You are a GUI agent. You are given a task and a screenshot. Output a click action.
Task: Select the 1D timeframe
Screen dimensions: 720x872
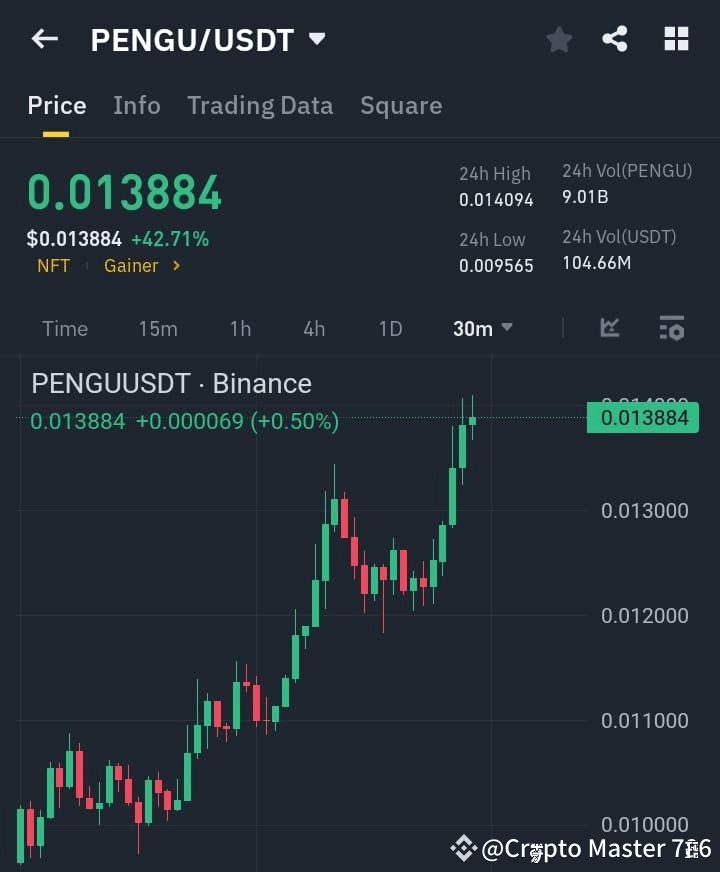[x=390, y=328]
